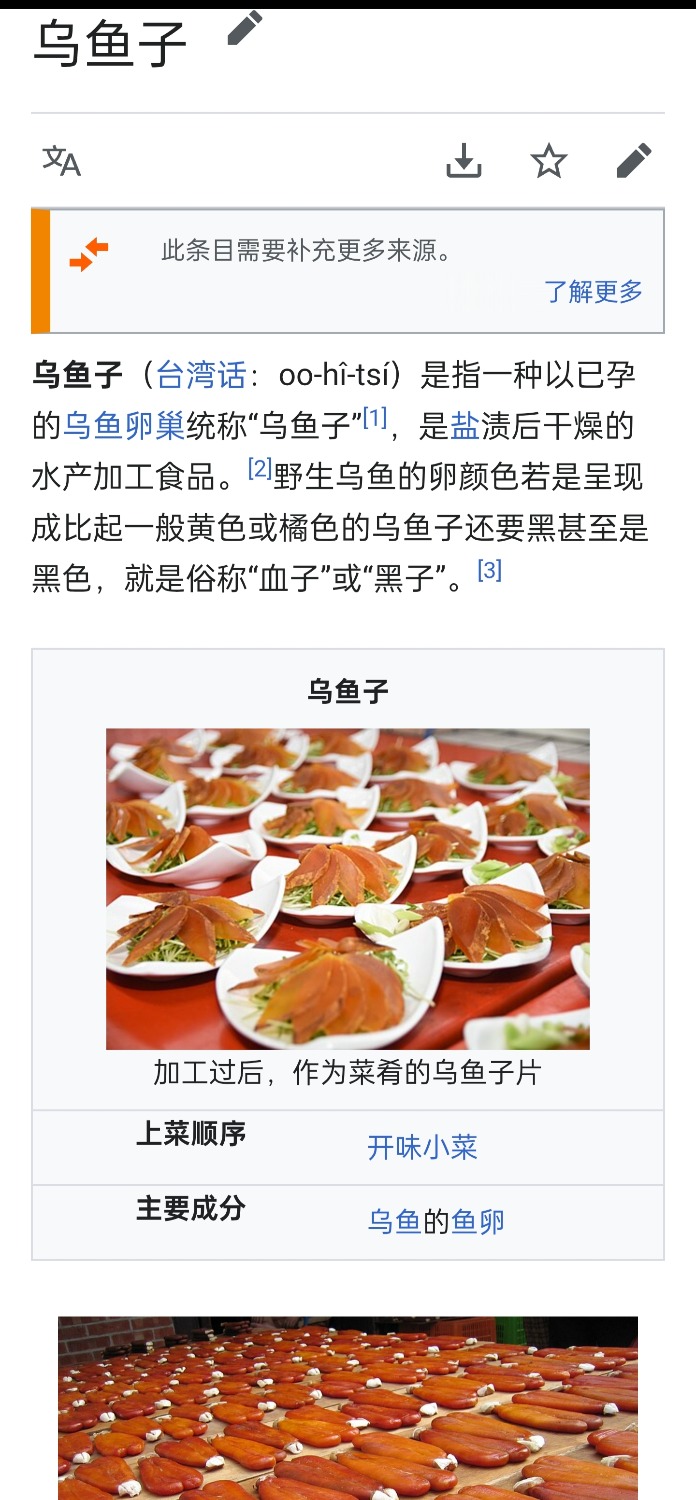Open the 台湾话 link
Viewport: 696px width, 1500px height.
201,375
